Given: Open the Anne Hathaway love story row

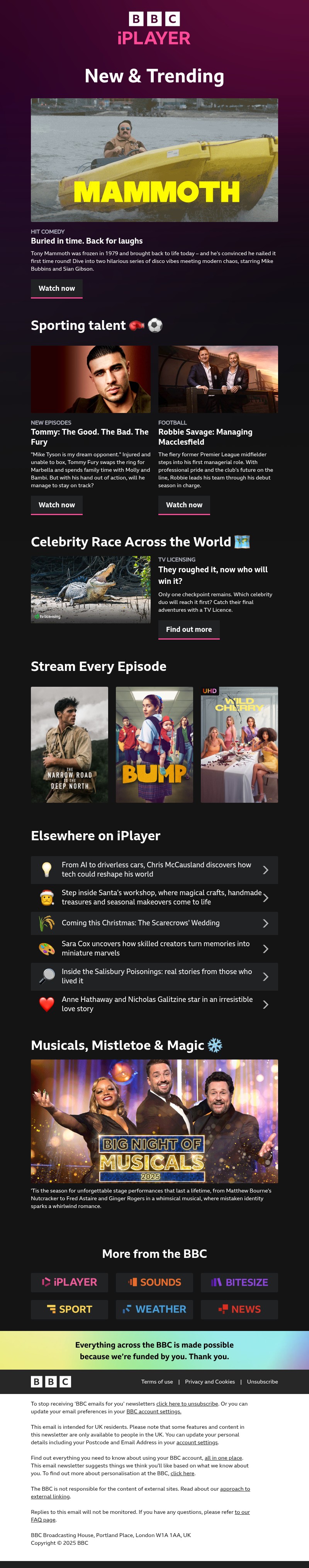Looking at the screenshot, I should click(154, 1004).
